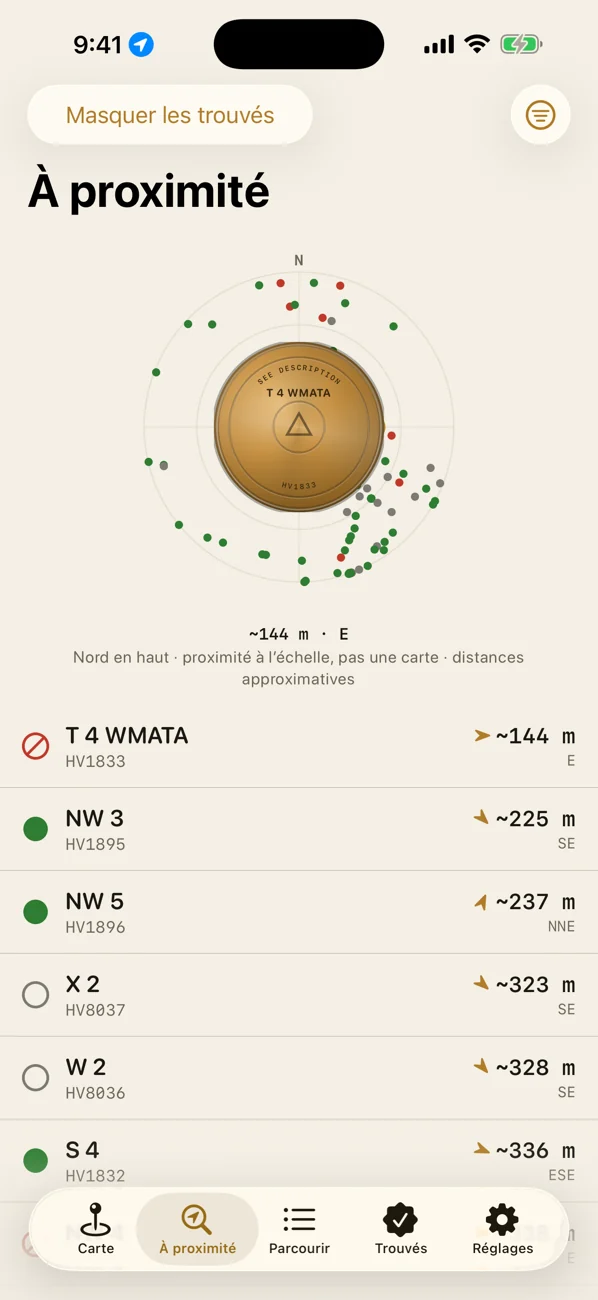Open the X 2 entry HV8037
The height and width of the screenshot is (1300, 598).
tap(299, 995)
